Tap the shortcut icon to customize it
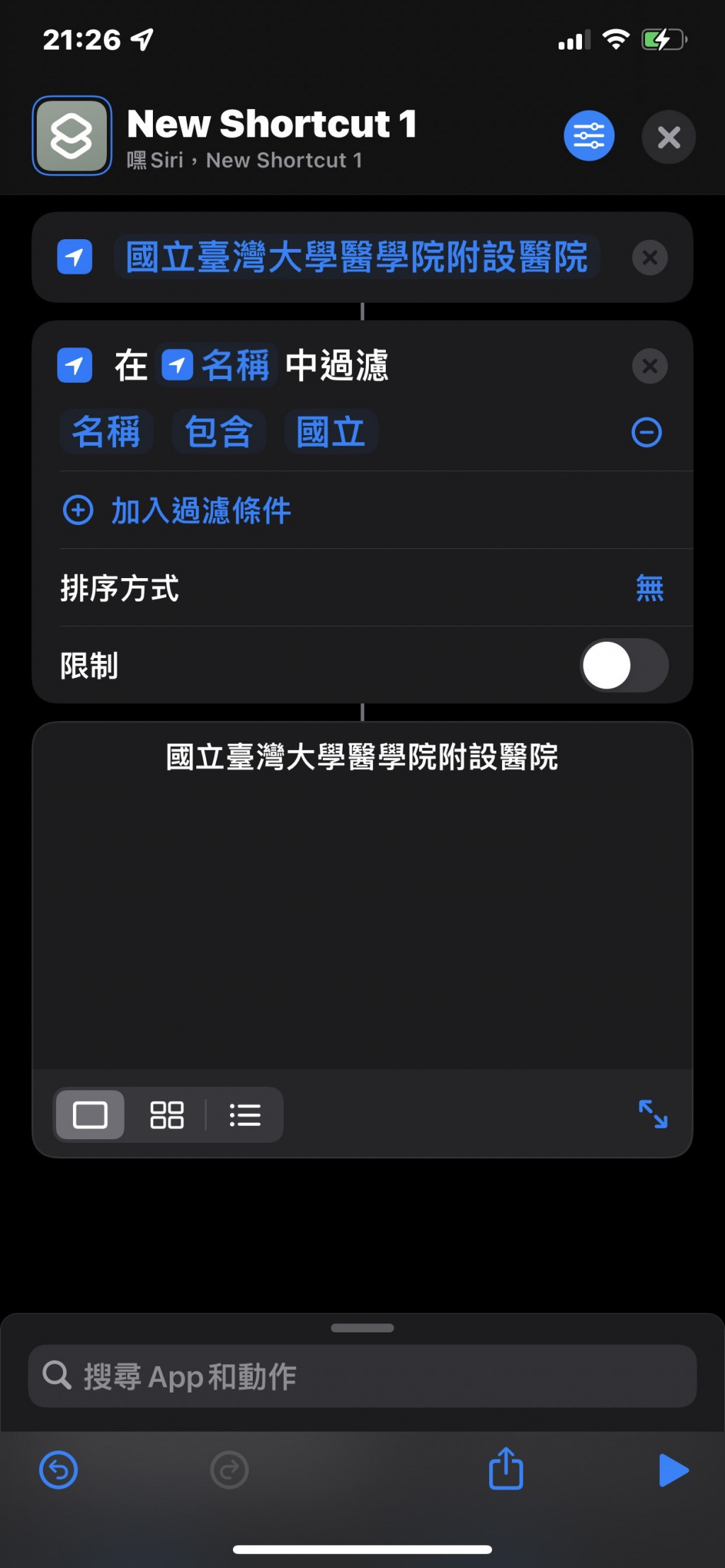 coord(72,136)
